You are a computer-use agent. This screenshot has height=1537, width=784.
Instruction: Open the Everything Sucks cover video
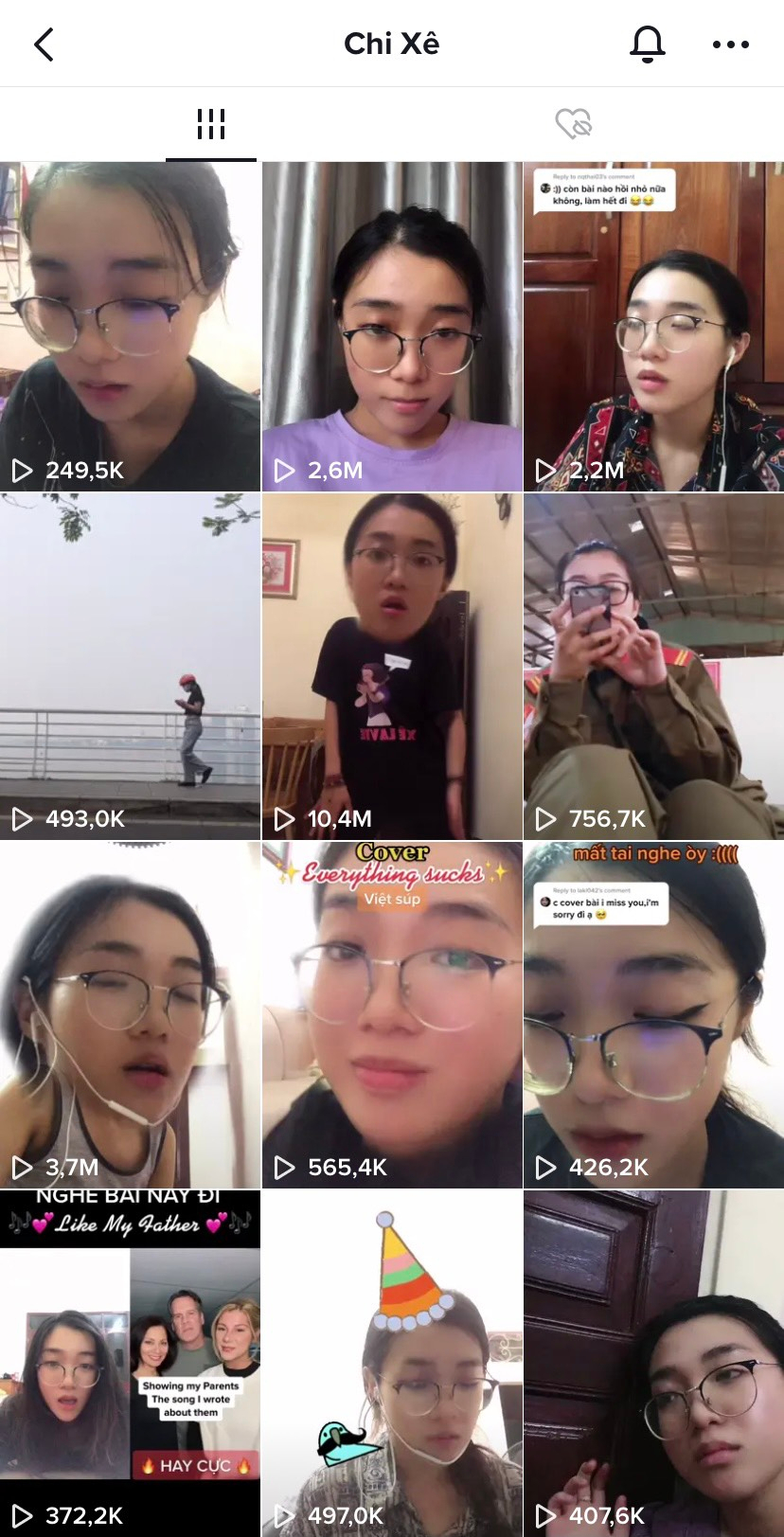392,1014
